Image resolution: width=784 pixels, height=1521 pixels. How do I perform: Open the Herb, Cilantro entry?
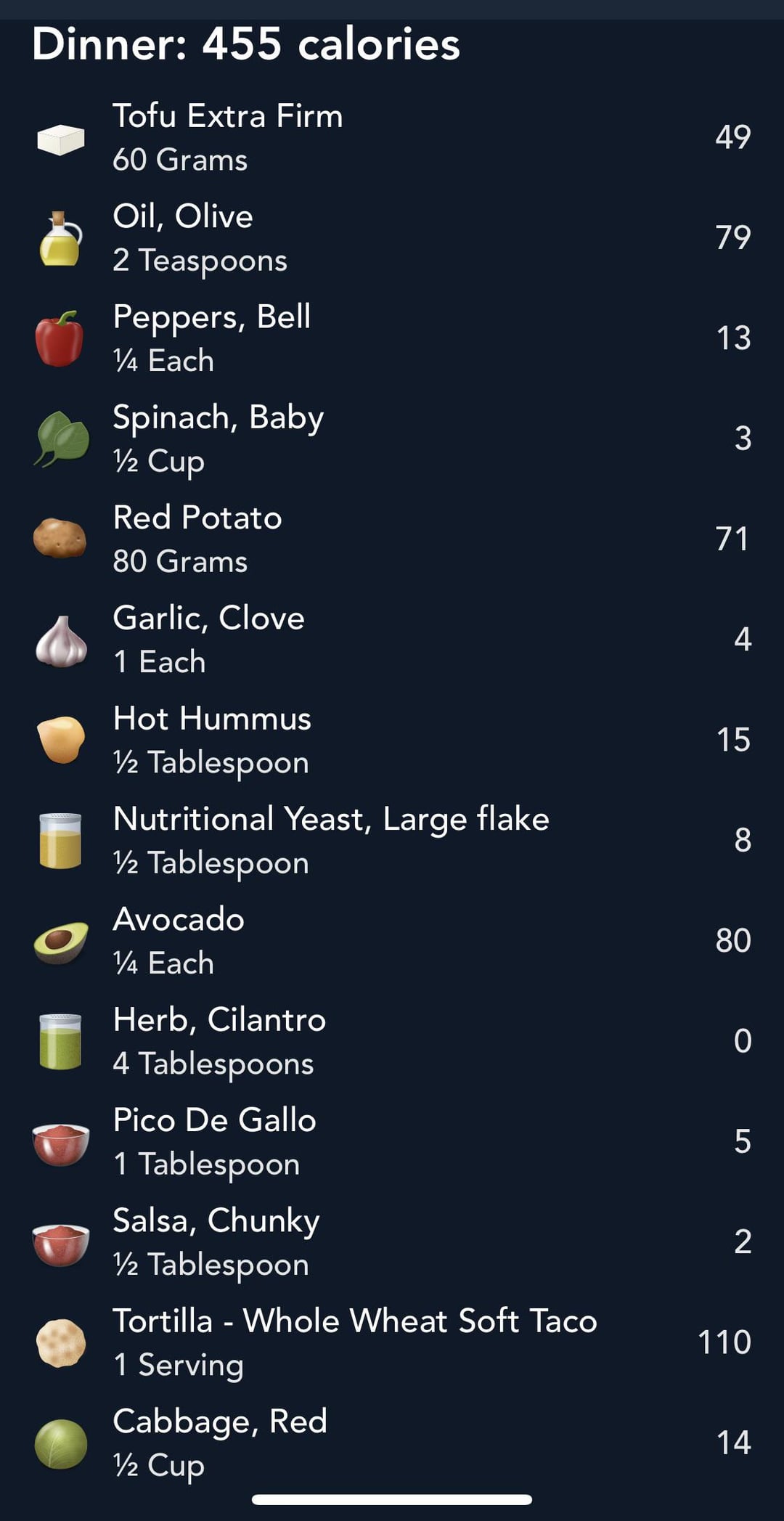(x=392, y=1041)
